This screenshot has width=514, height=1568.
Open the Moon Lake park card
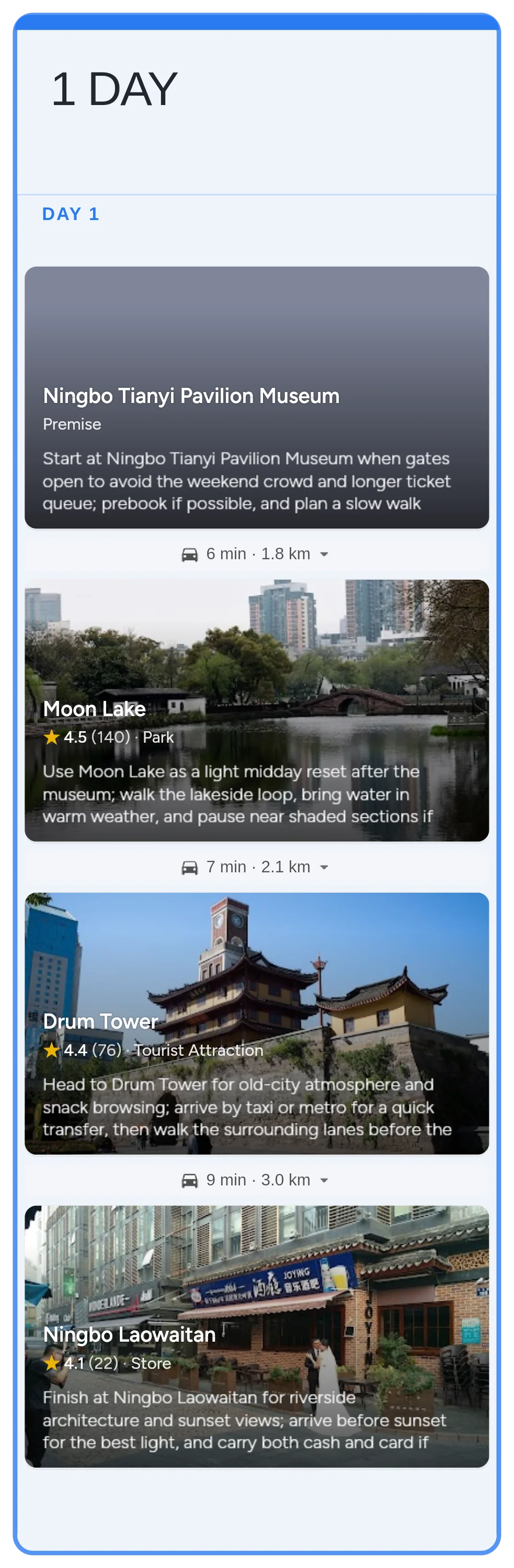[256, 710]
